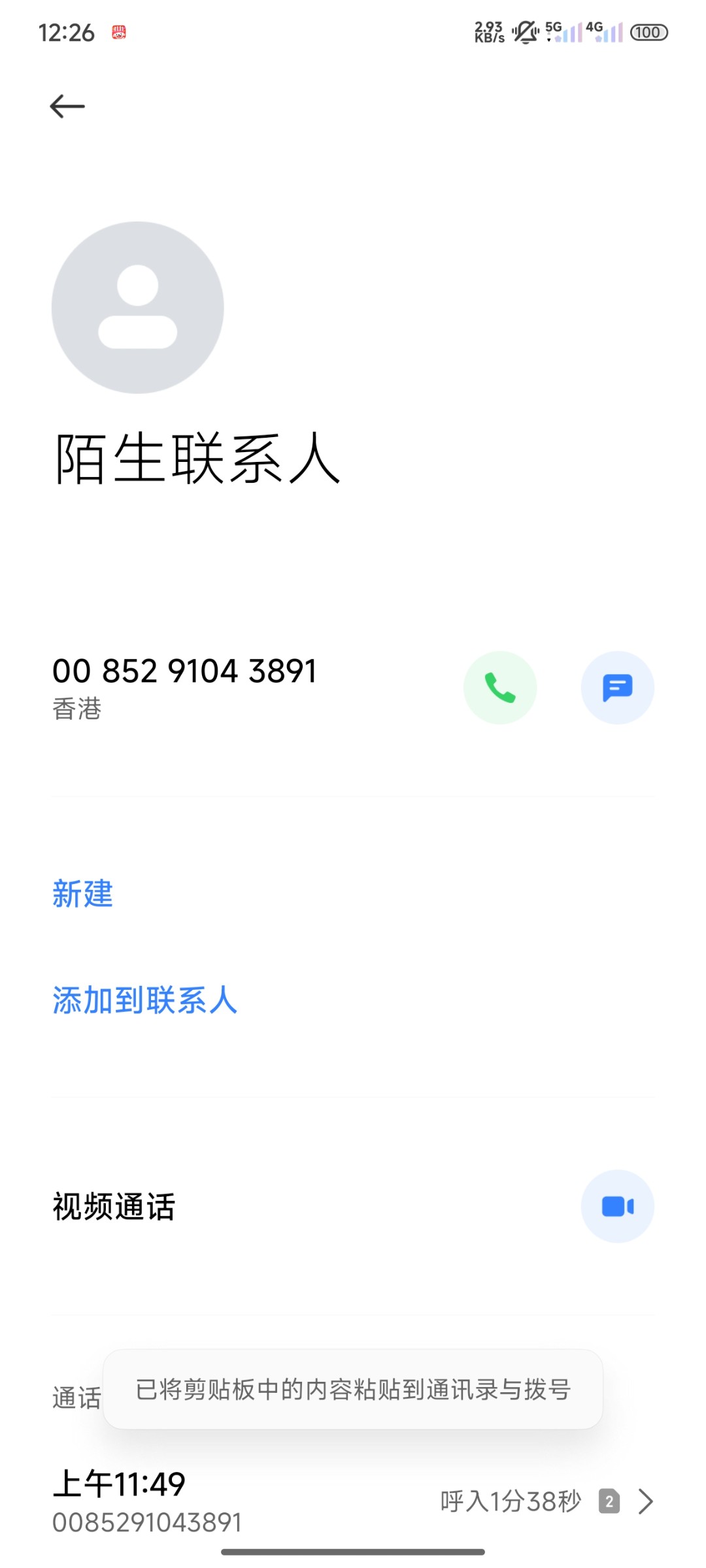The width and height of the screenshot is (706, 1568).
Task: Call 00 852 9104 3891 with green phone icon
Action: [500, 687]
